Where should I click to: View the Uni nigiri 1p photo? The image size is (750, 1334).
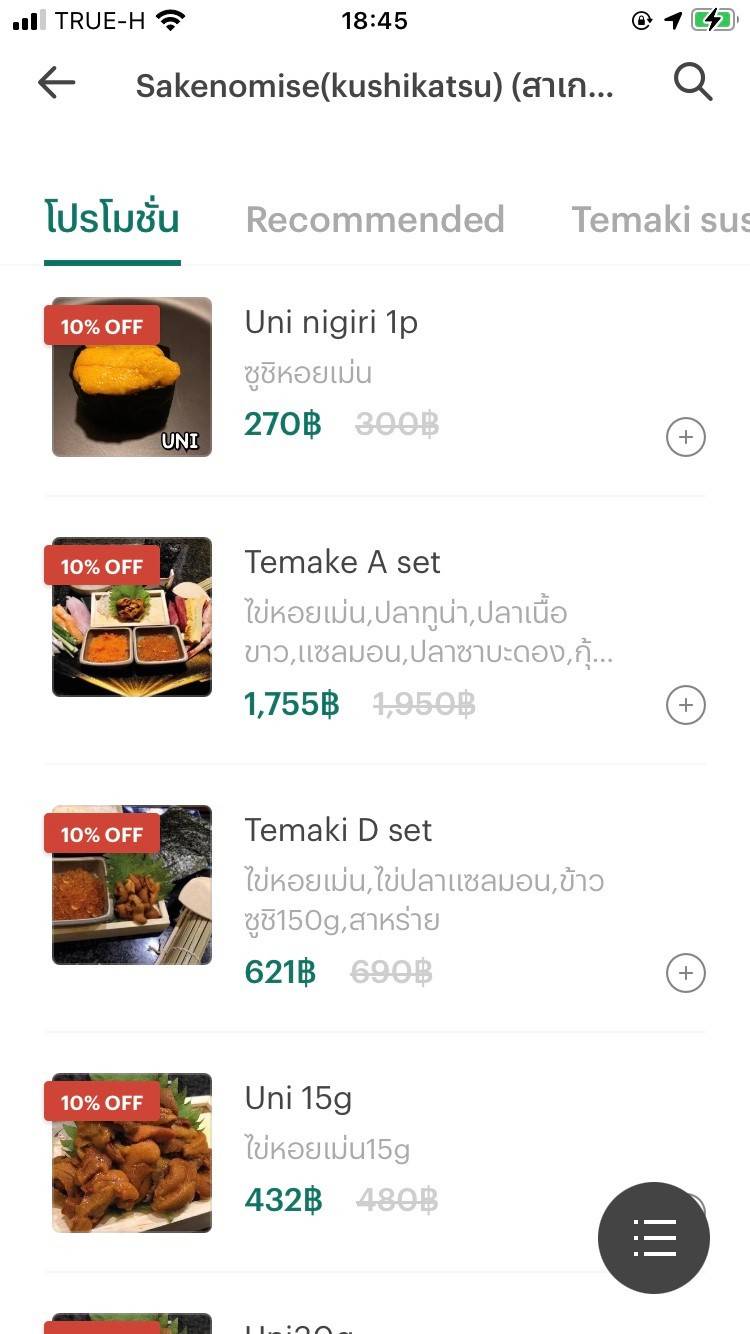pyautogui.click(x=132, y=377)
